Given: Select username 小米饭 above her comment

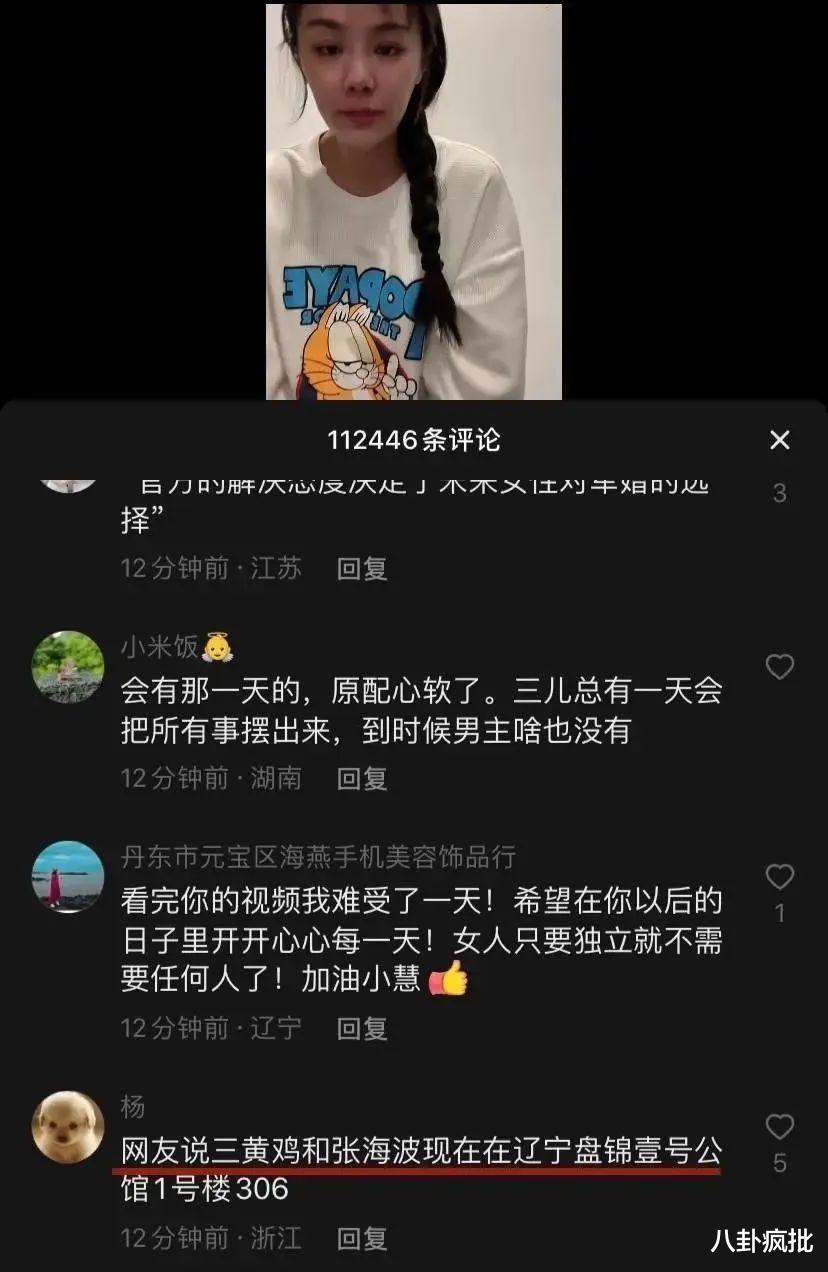Looking at the screenshot, I should tap(156, 647).
